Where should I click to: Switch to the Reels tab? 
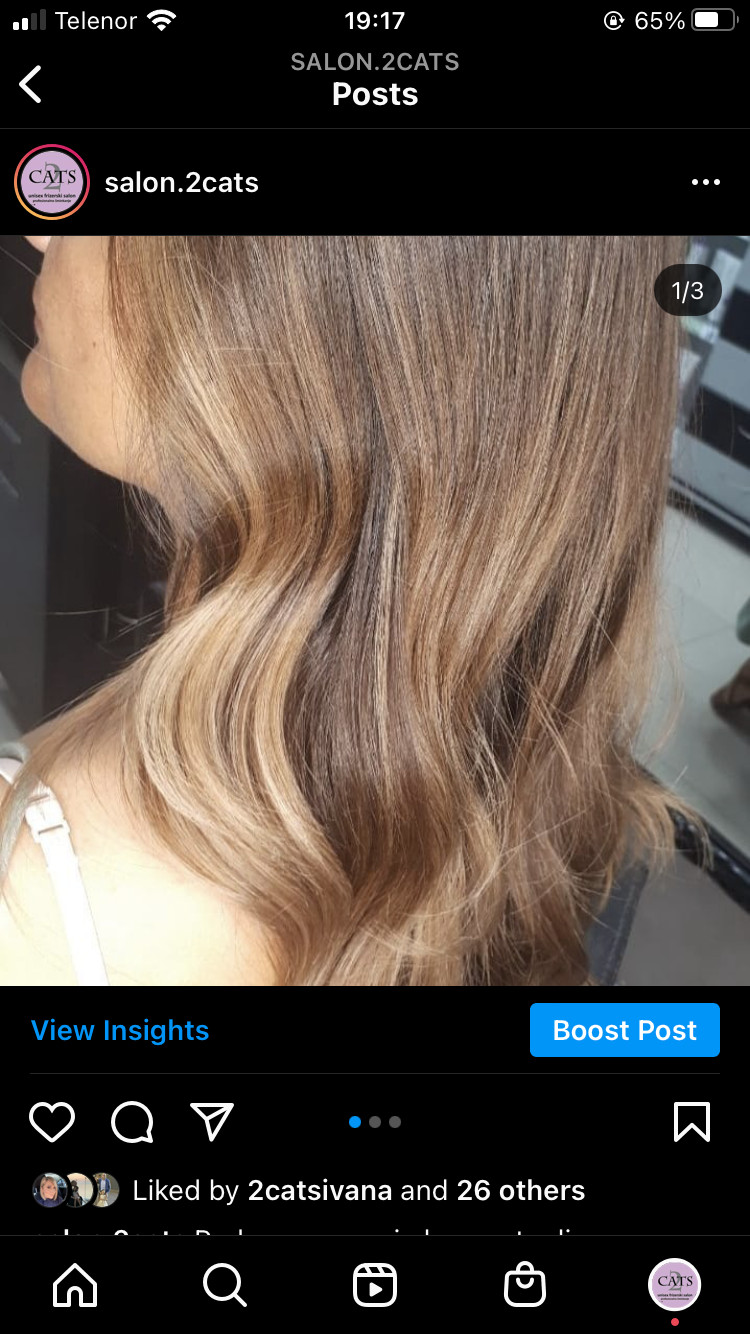(x=375, y=1285)
